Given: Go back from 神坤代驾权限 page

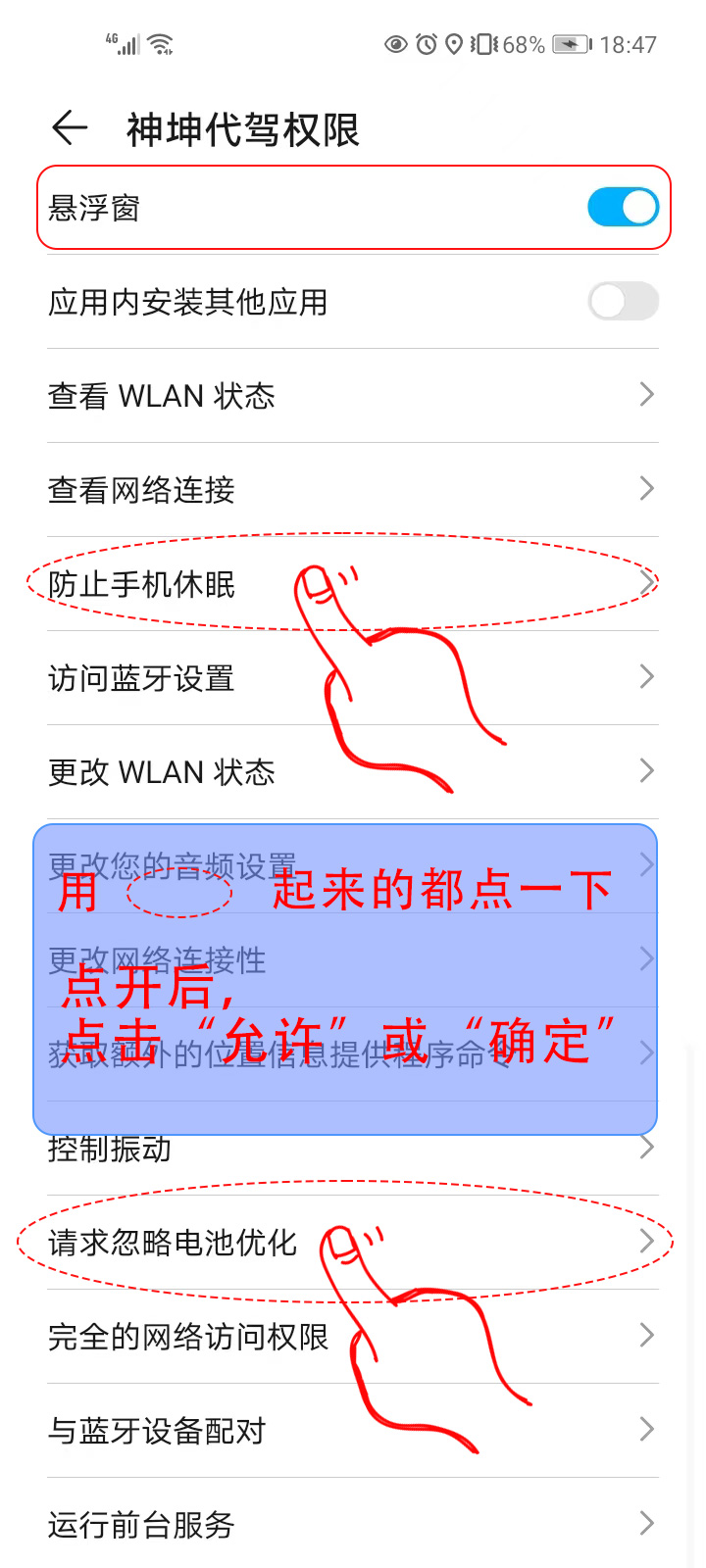Looking at the screenshot, I should [70, 128].
